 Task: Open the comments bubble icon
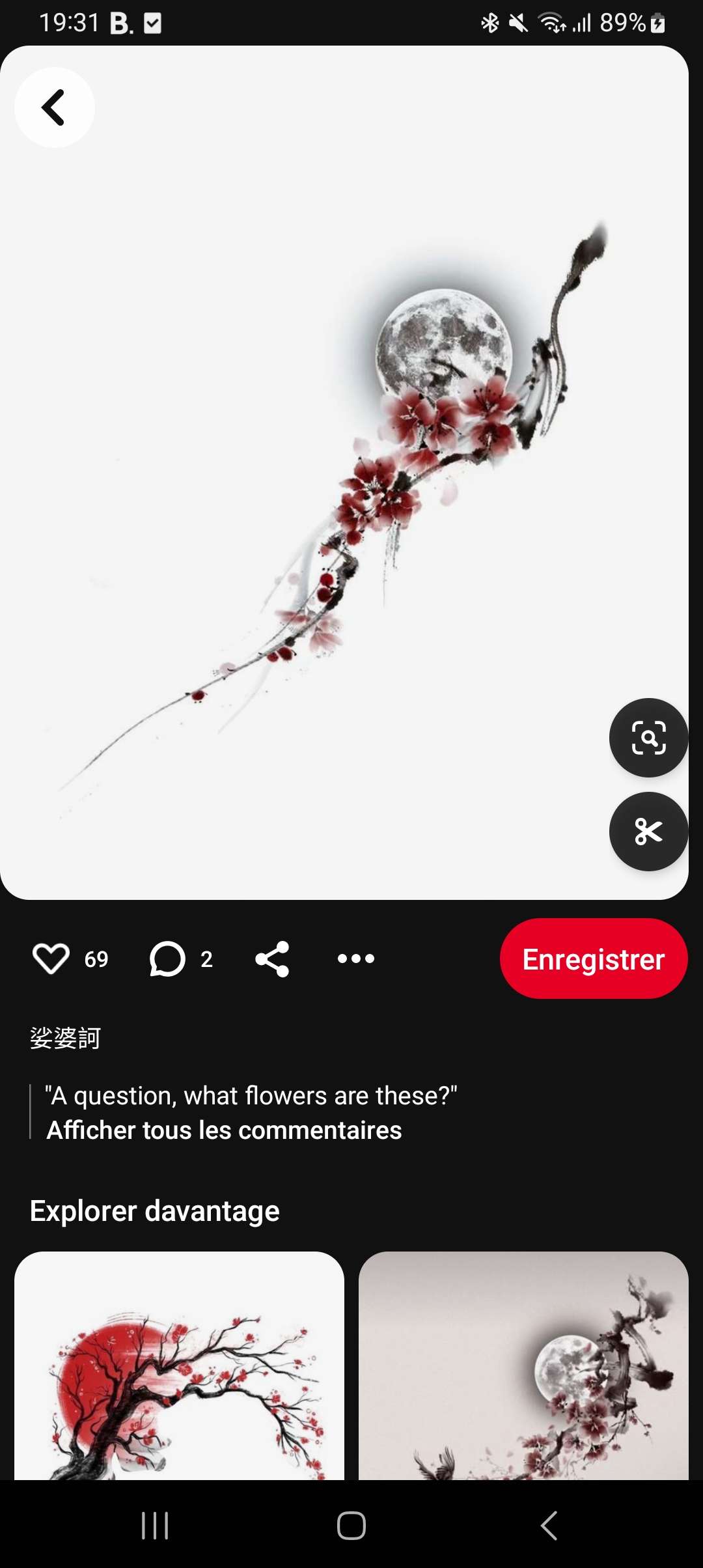[167, 959]
